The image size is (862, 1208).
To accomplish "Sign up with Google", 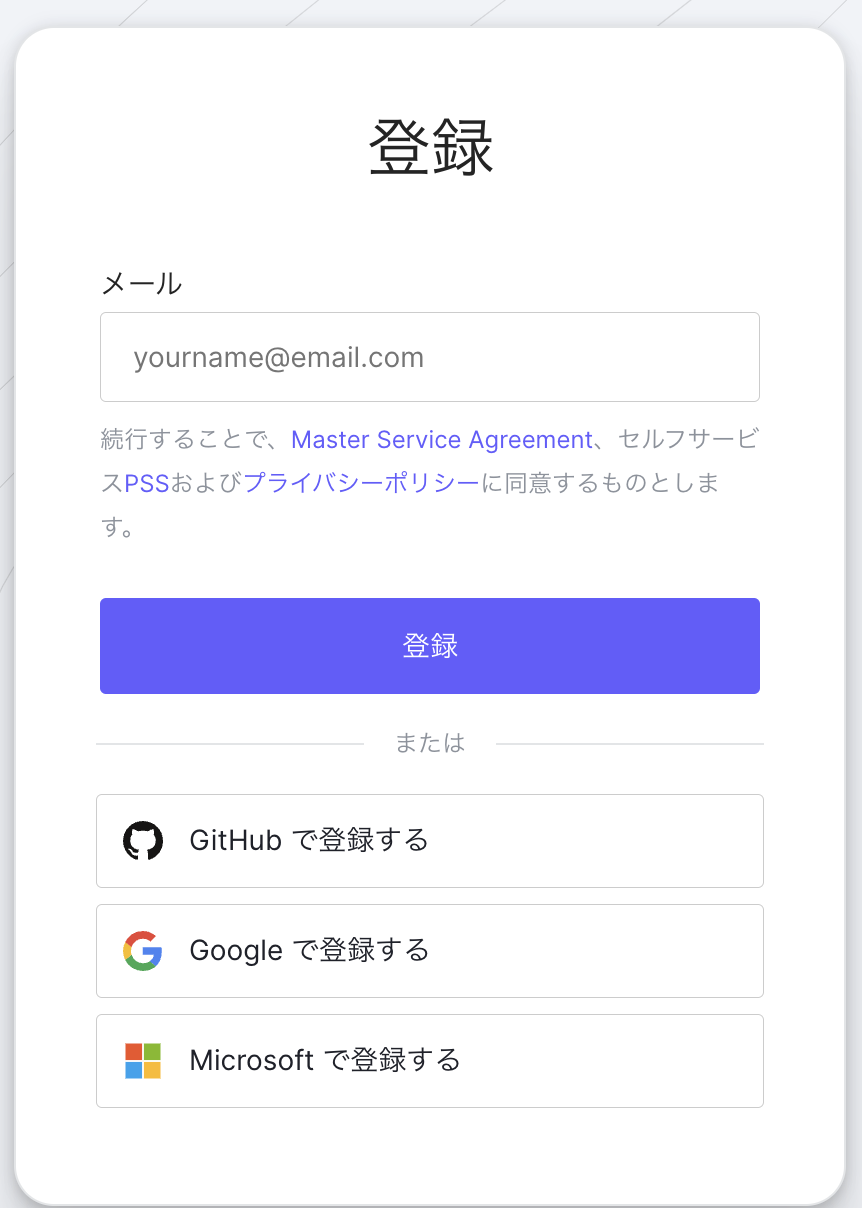I will click(430, 951).
